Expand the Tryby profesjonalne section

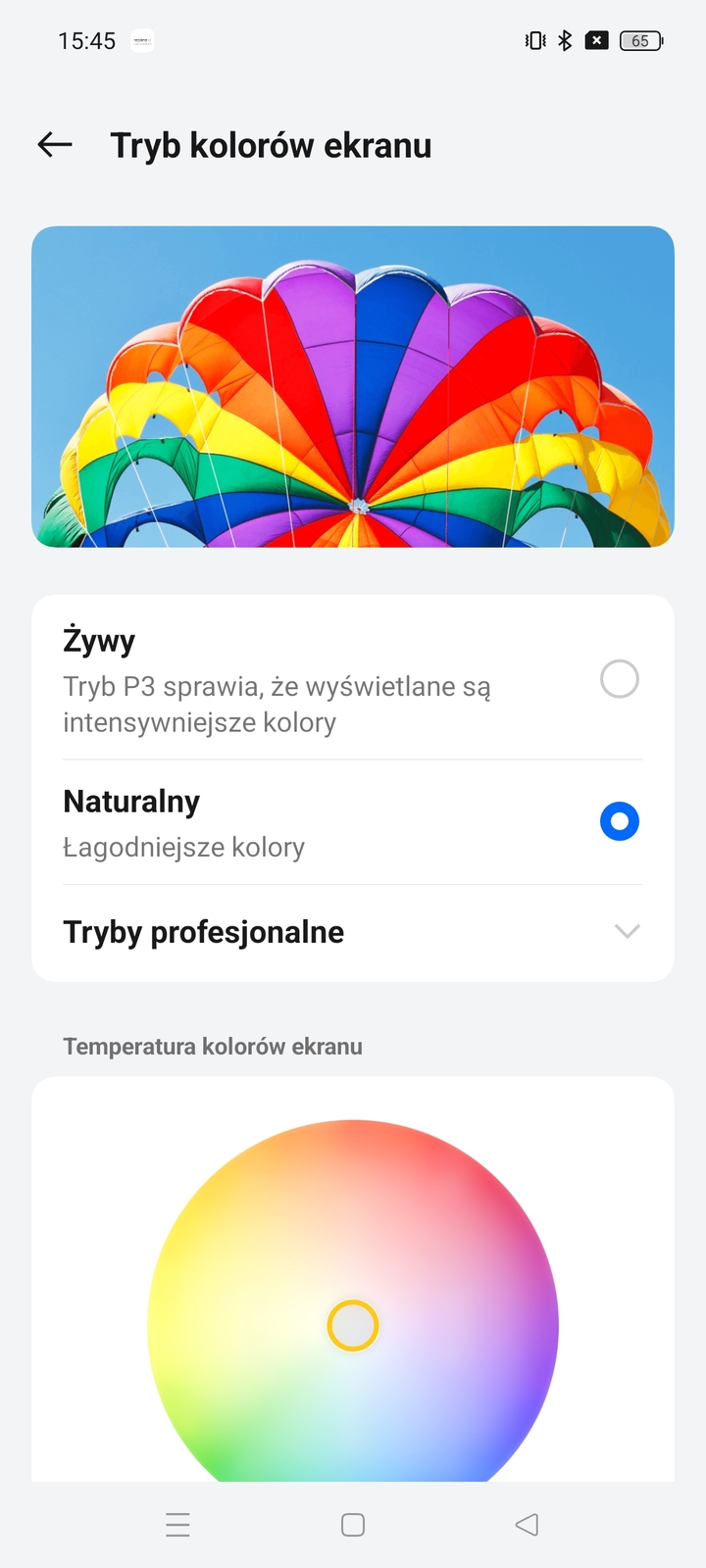click(627, 931)
